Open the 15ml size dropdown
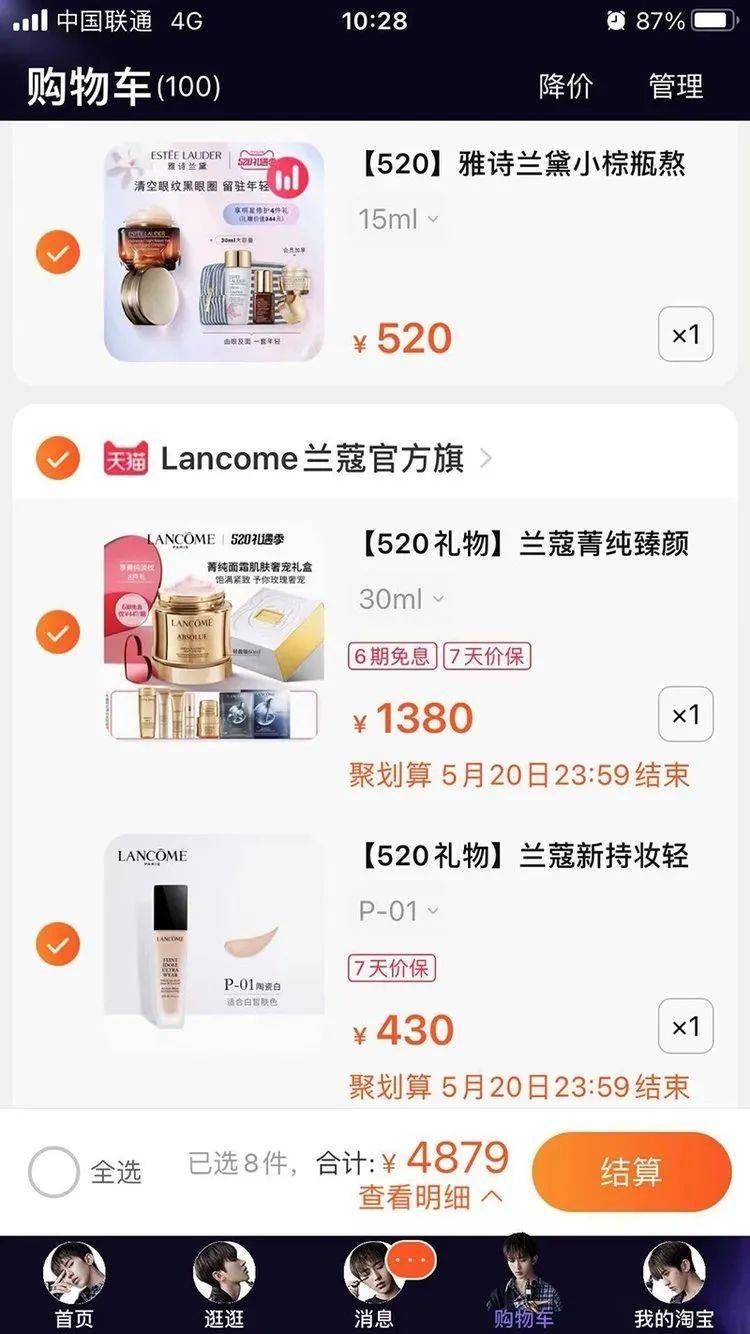750x1334 pixels. click(x=400, y=219)
